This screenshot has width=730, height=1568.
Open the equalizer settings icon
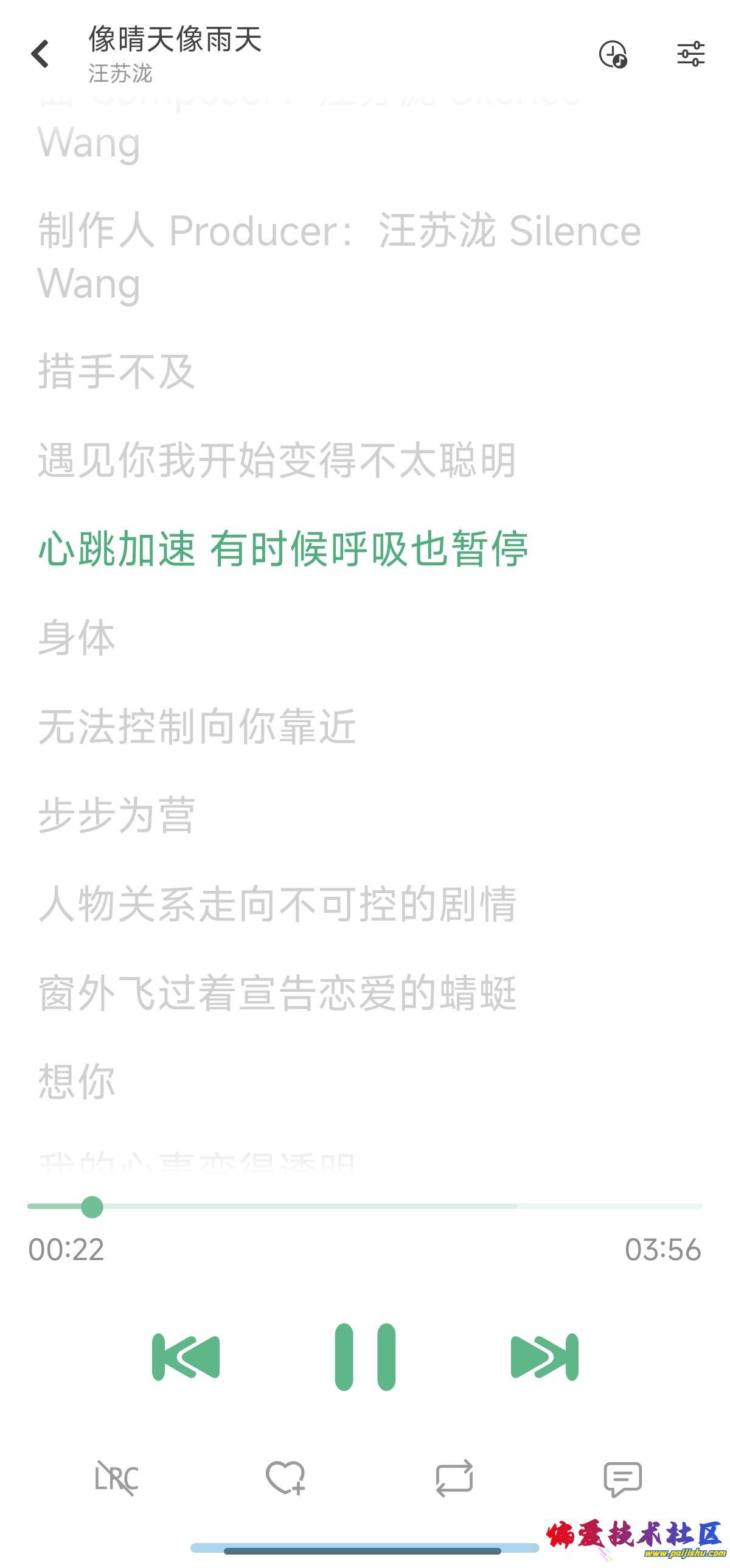690,54
